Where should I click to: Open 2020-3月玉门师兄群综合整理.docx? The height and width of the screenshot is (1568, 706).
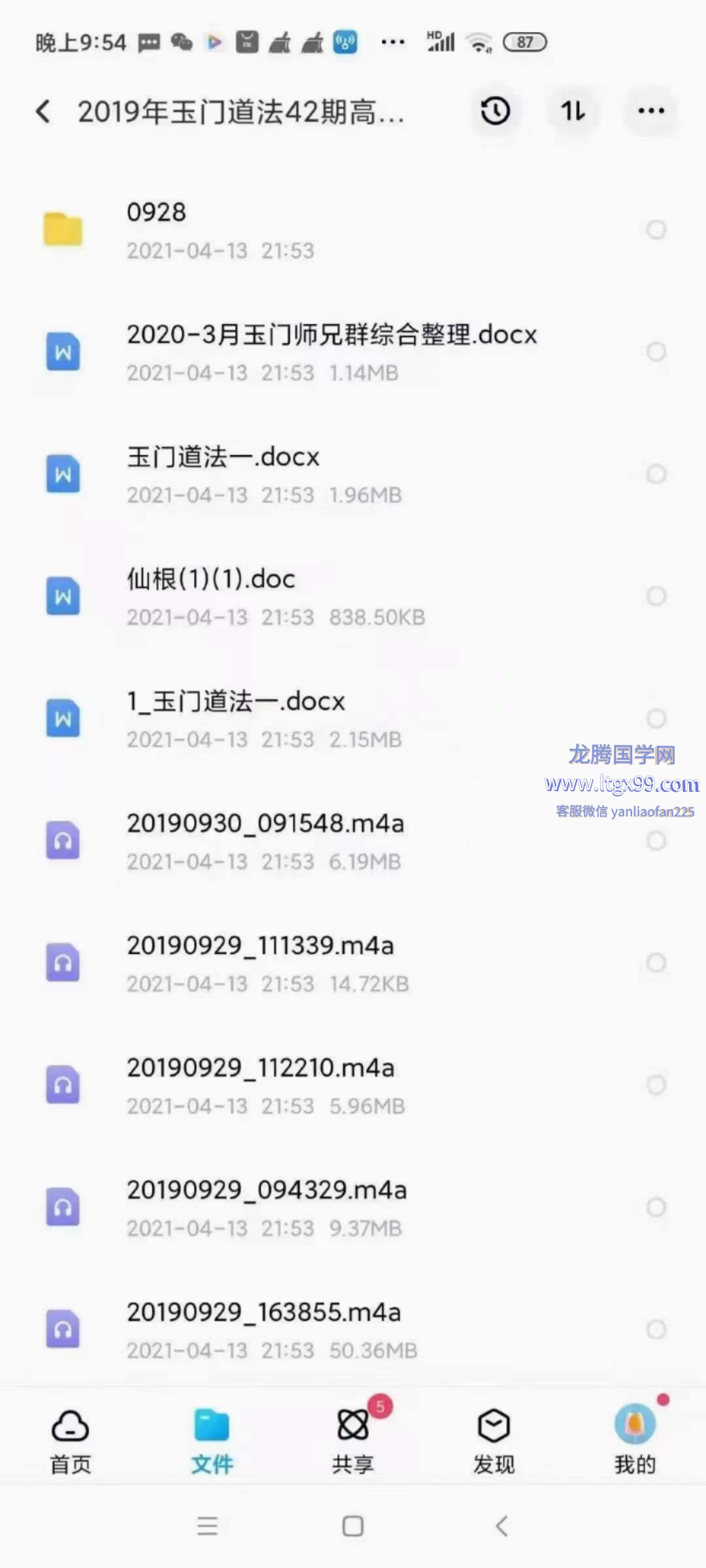[353, 352]
